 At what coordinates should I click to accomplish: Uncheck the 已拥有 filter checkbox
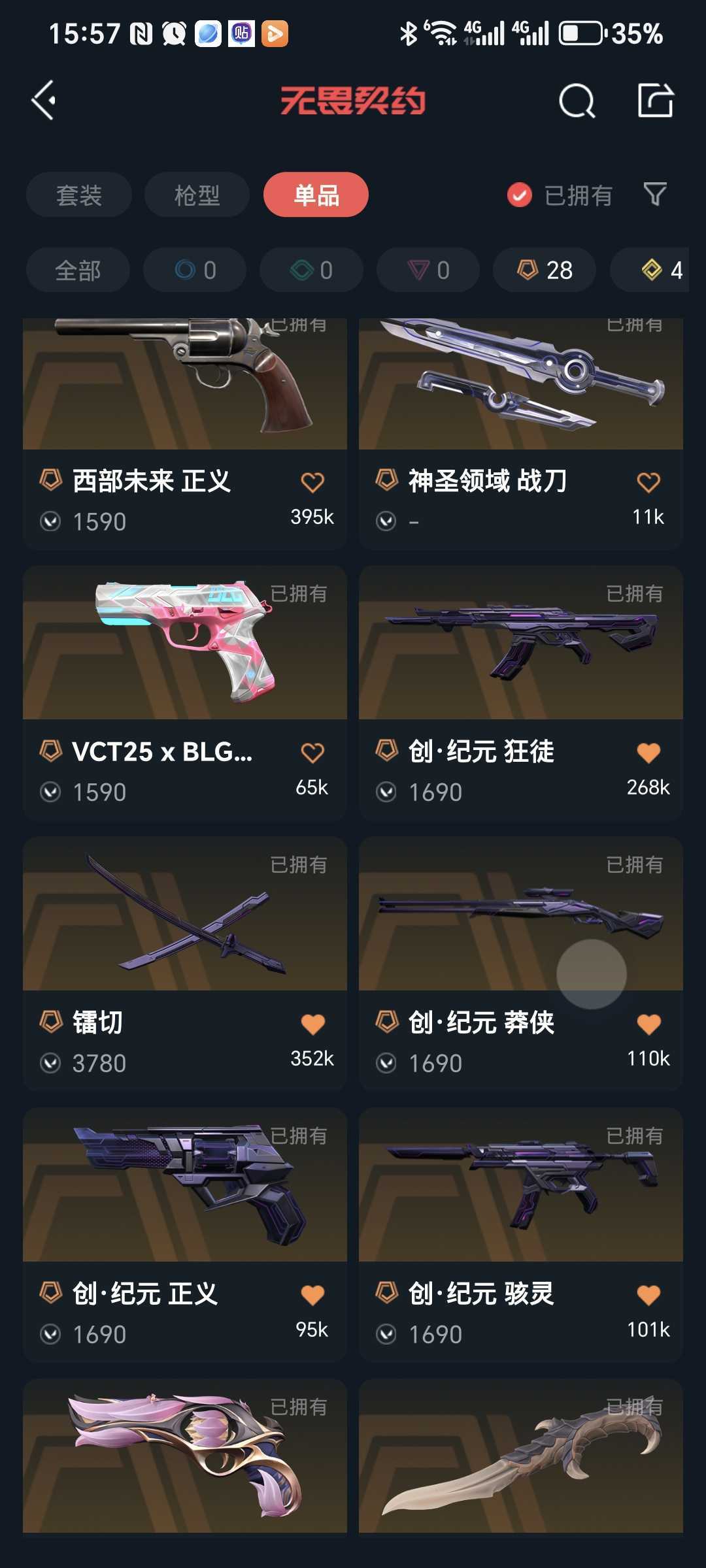[520, 195]
